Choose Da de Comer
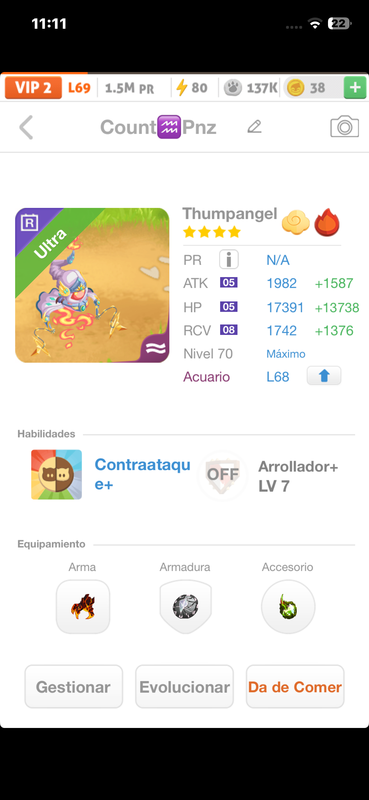The height and width of the screenshot is (800, 369). point(295,687)
